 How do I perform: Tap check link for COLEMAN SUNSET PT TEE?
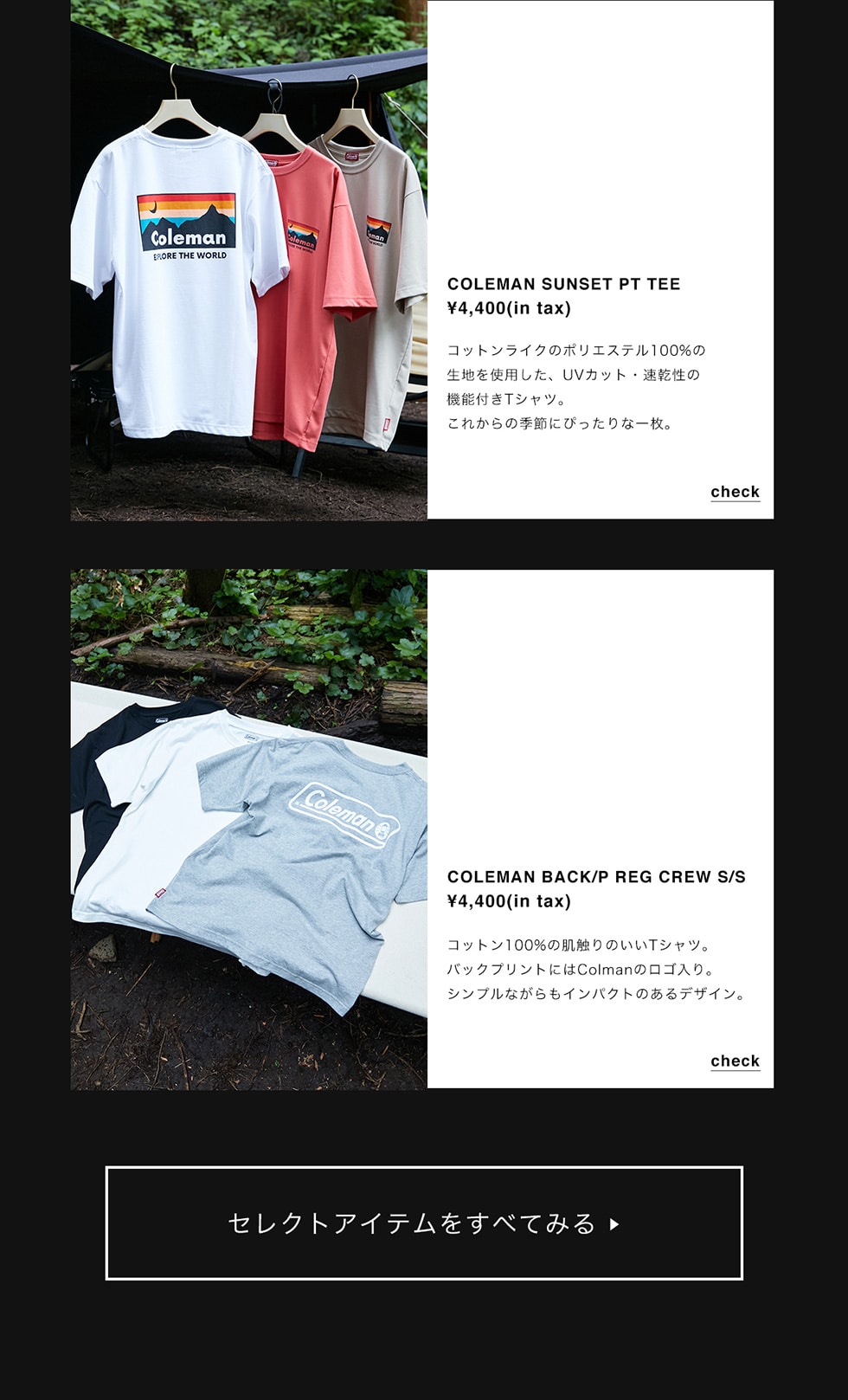pyautogui.click(x=735, y=492)
